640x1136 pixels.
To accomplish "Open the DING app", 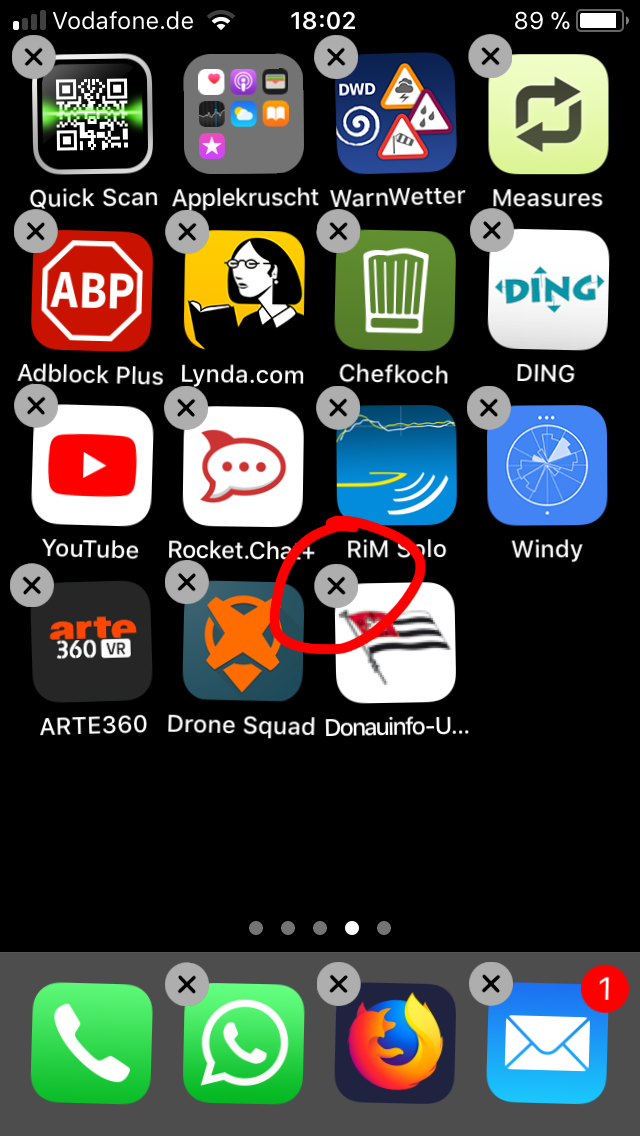I will (548, 290).
